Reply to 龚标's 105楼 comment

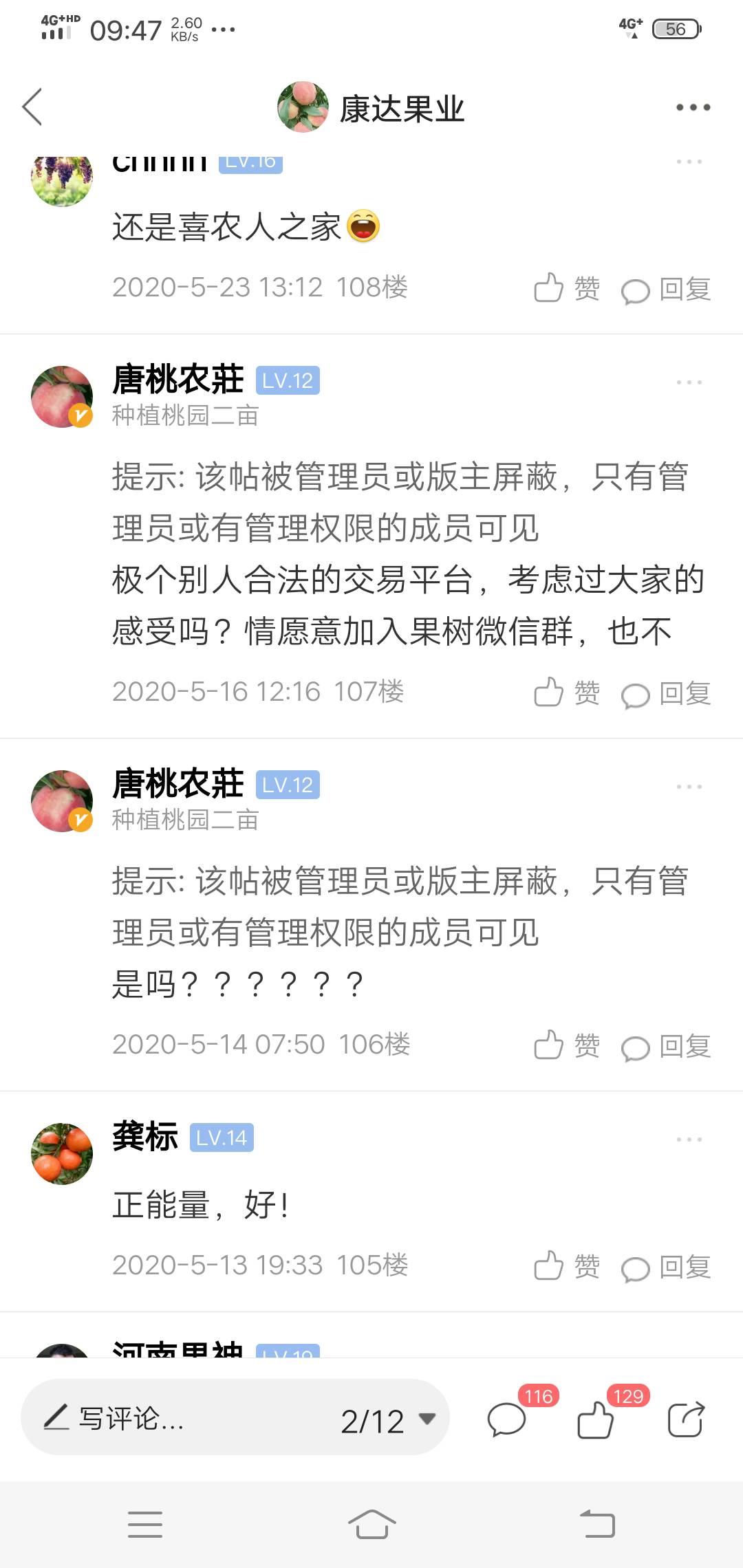tap(666, 1267)
